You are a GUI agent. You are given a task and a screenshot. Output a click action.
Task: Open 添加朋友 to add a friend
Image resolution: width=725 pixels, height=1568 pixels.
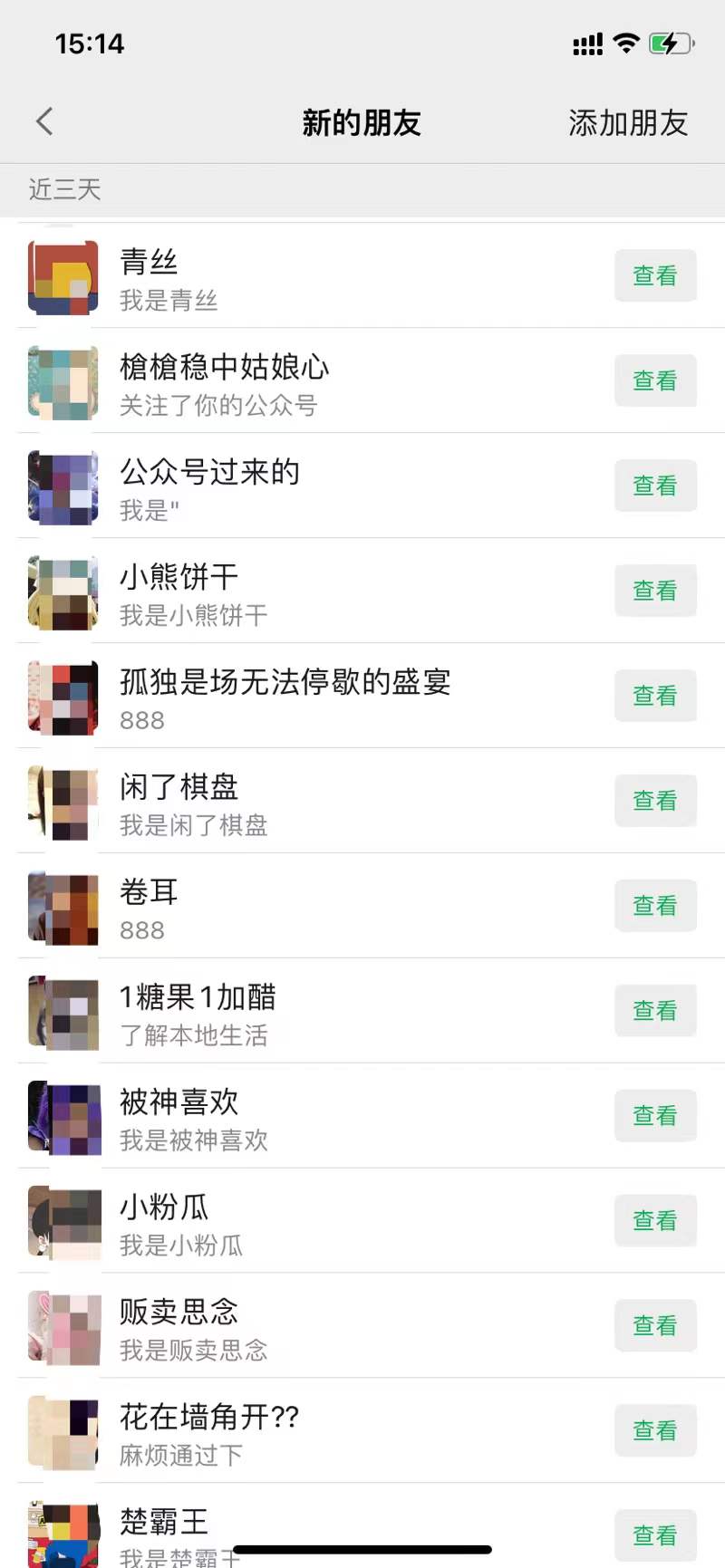coord(627,122)
